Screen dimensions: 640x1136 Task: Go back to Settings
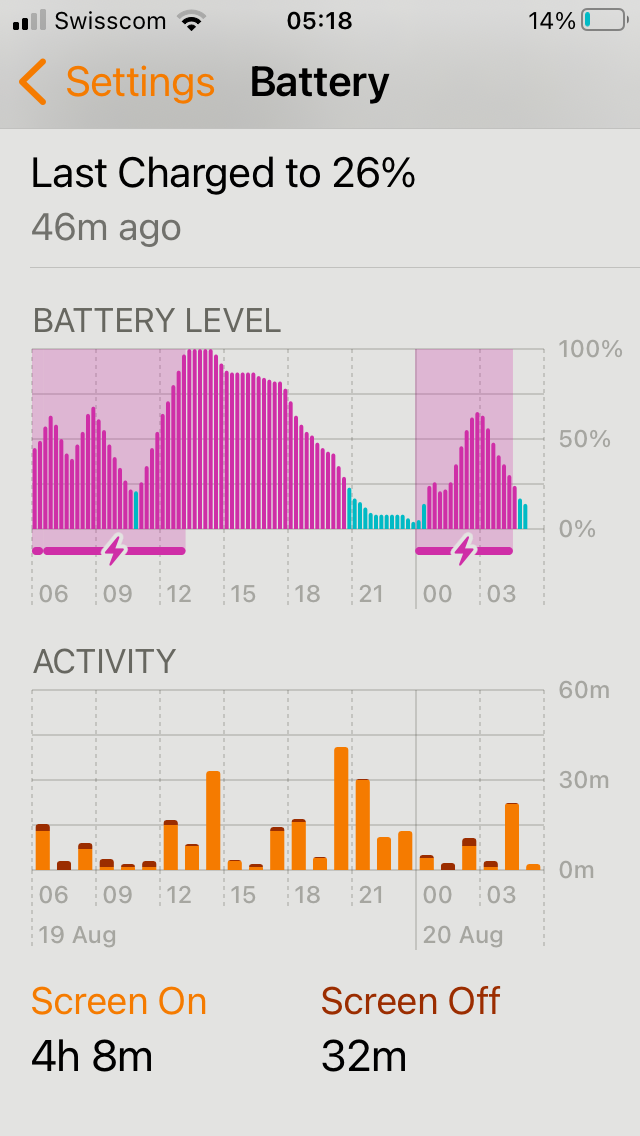click(117, 82)
